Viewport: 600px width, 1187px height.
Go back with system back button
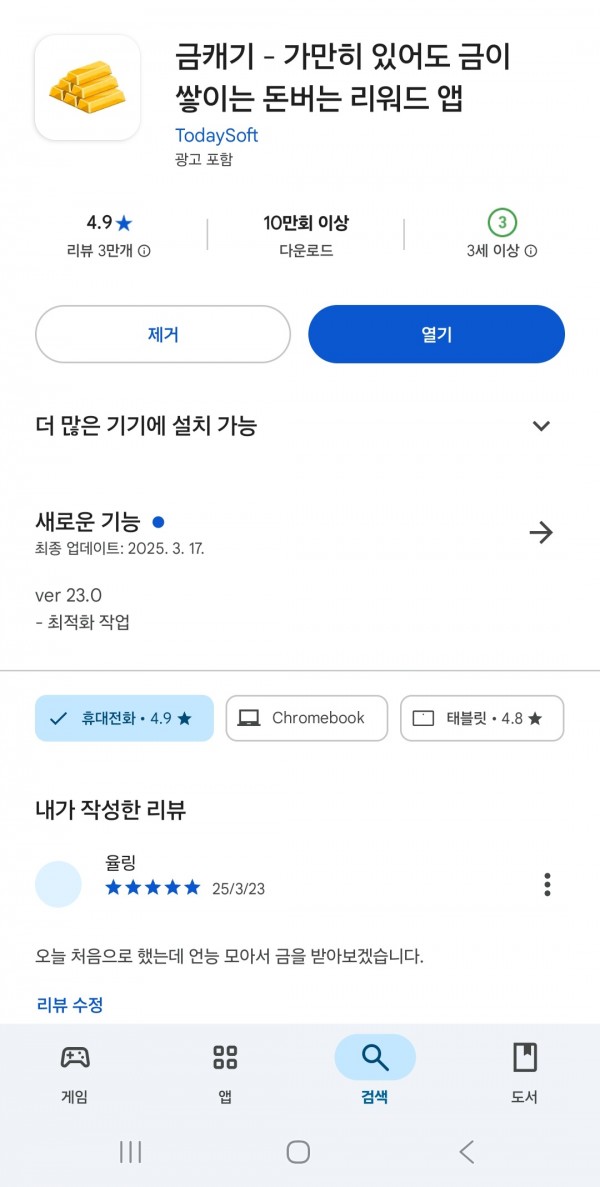[x=467, y=1152]
